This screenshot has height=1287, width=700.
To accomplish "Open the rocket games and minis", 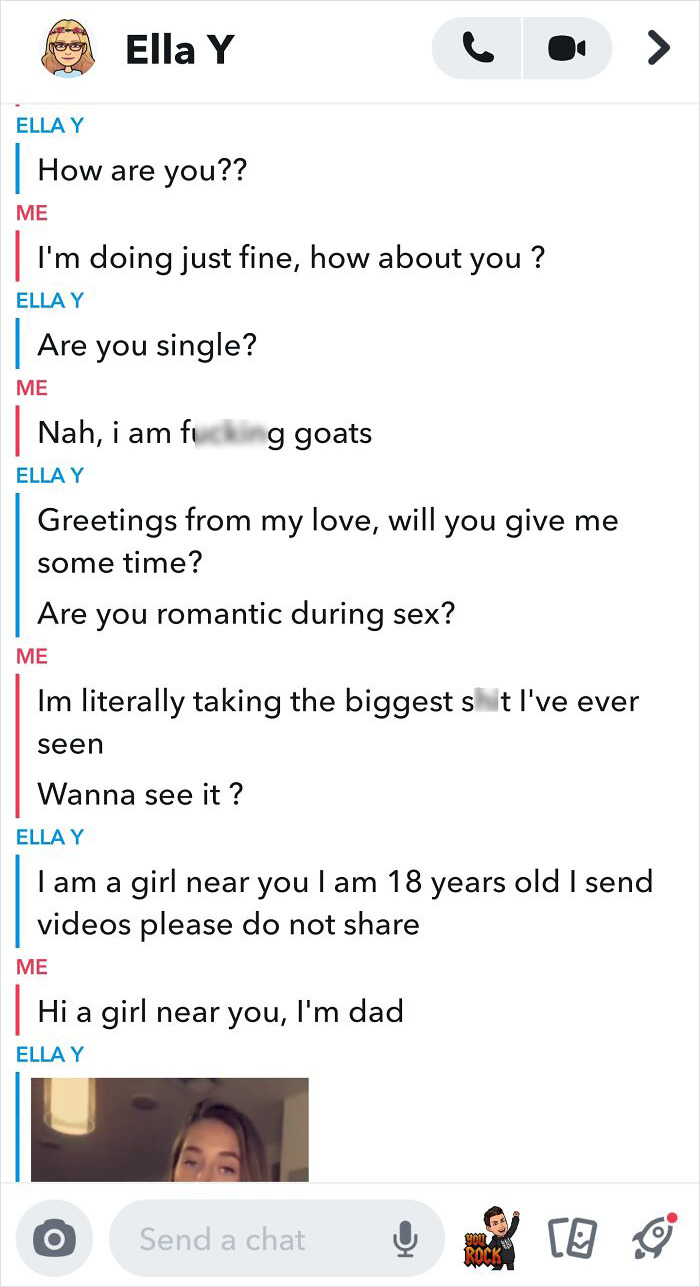I will 655,1240.
